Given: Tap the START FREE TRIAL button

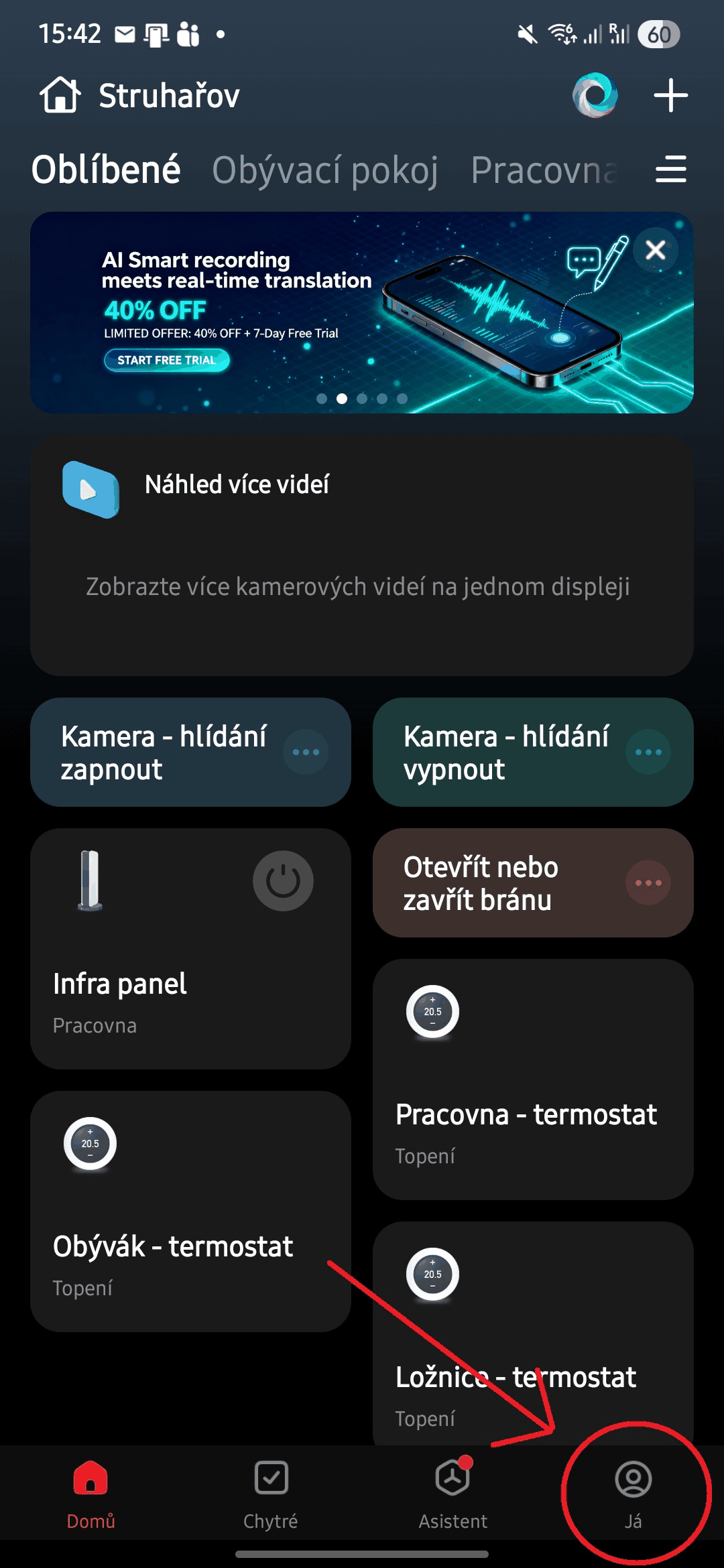Looking at the screenshot, I should (168, 360).
